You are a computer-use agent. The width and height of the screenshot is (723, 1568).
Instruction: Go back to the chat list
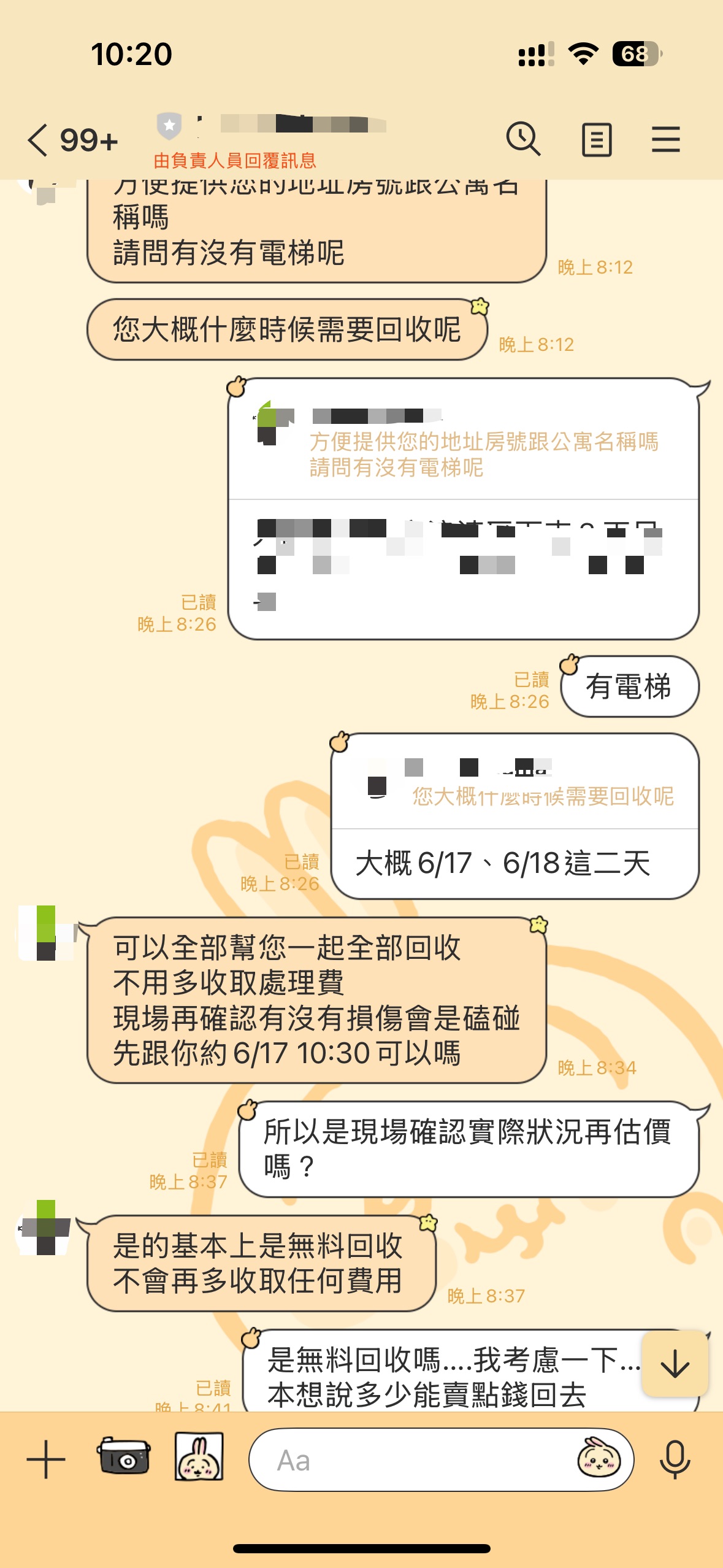tap(38, 140)
